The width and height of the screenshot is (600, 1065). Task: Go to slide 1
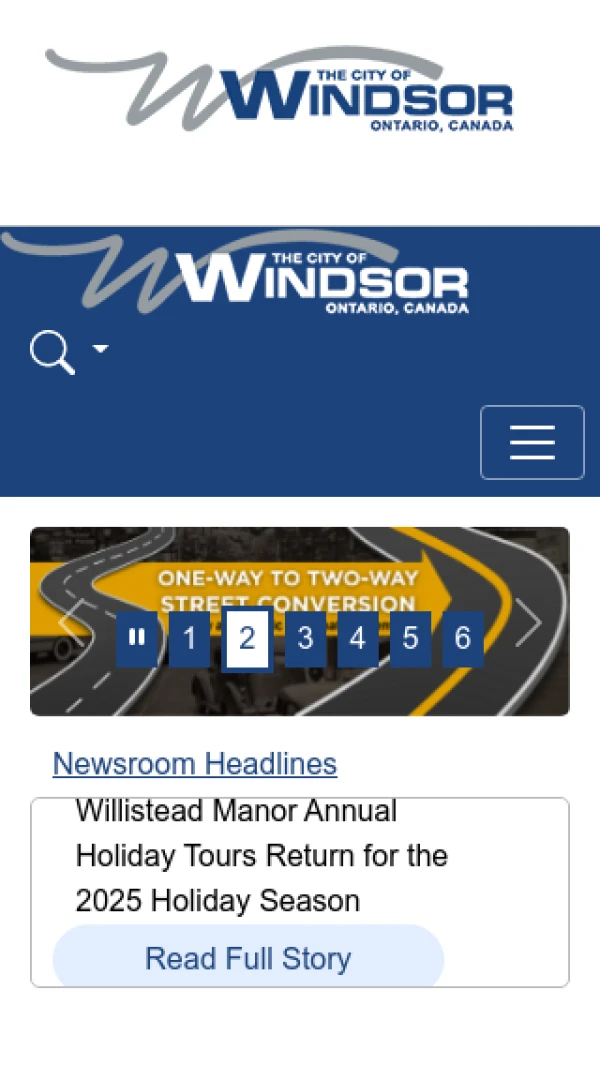pos(189,638)
